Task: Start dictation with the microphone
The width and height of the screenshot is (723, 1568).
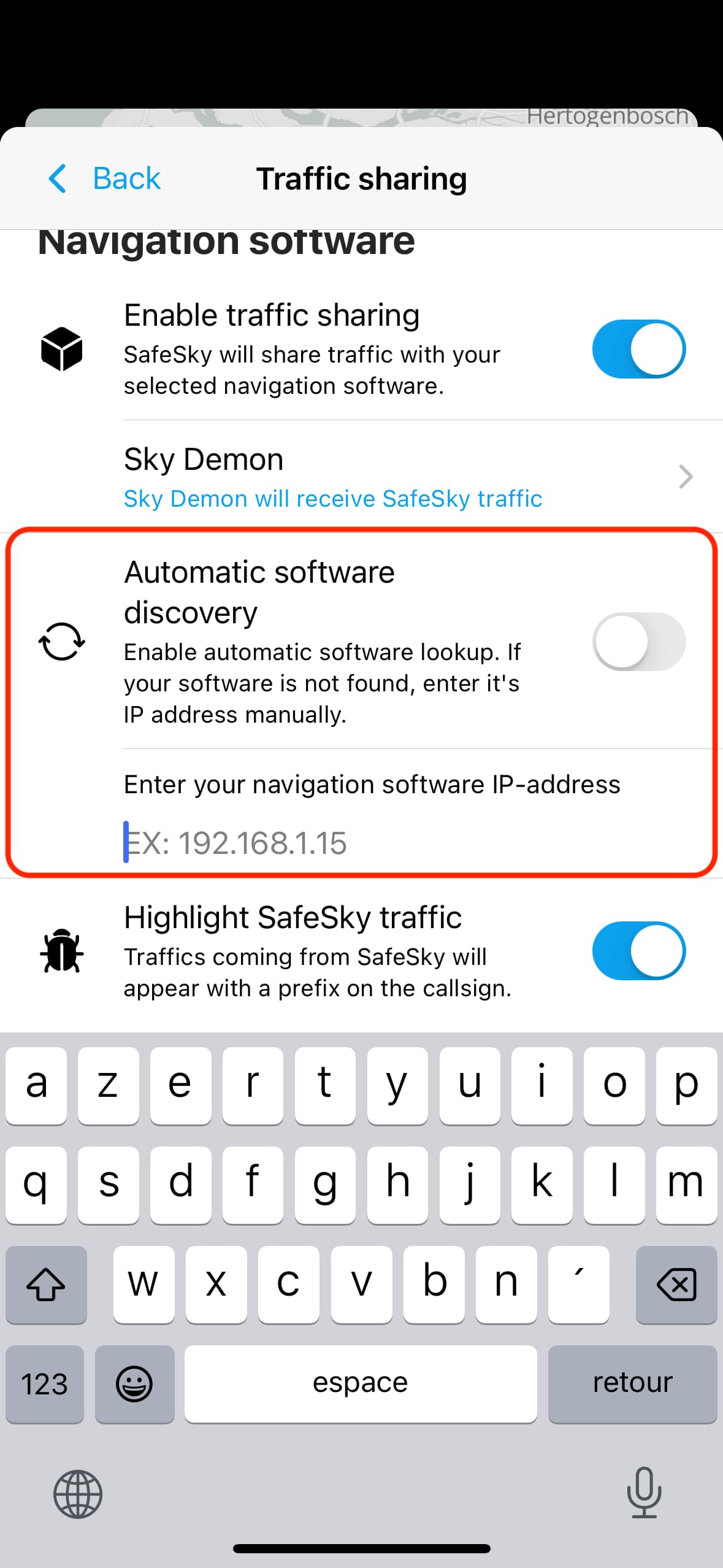Action: point(644,1493)
